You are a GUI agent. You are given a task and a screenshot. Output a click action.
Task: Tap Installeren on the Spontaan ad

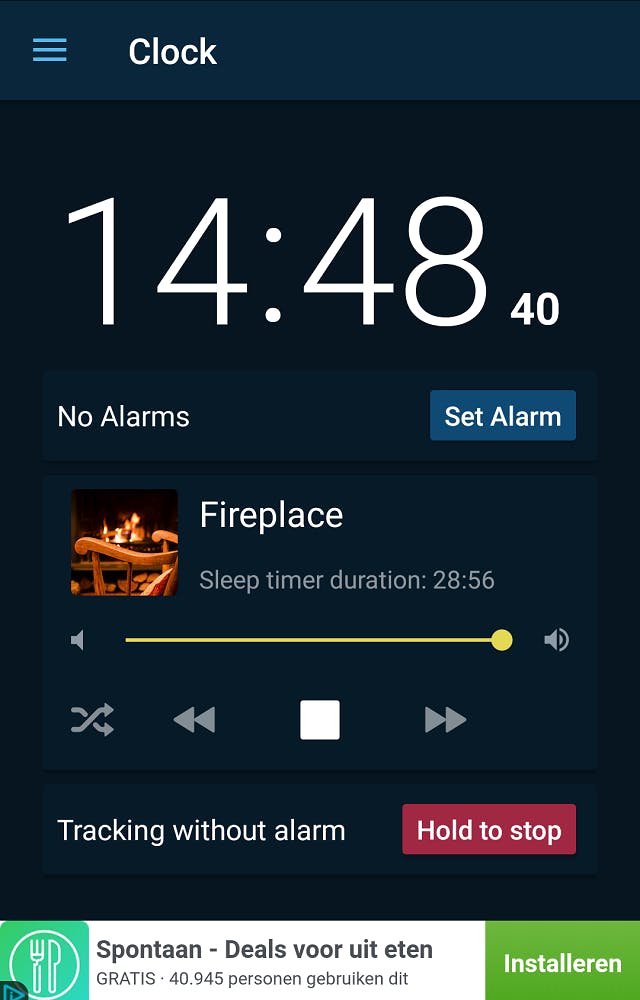pyautogui.click(x=562, y=963)
